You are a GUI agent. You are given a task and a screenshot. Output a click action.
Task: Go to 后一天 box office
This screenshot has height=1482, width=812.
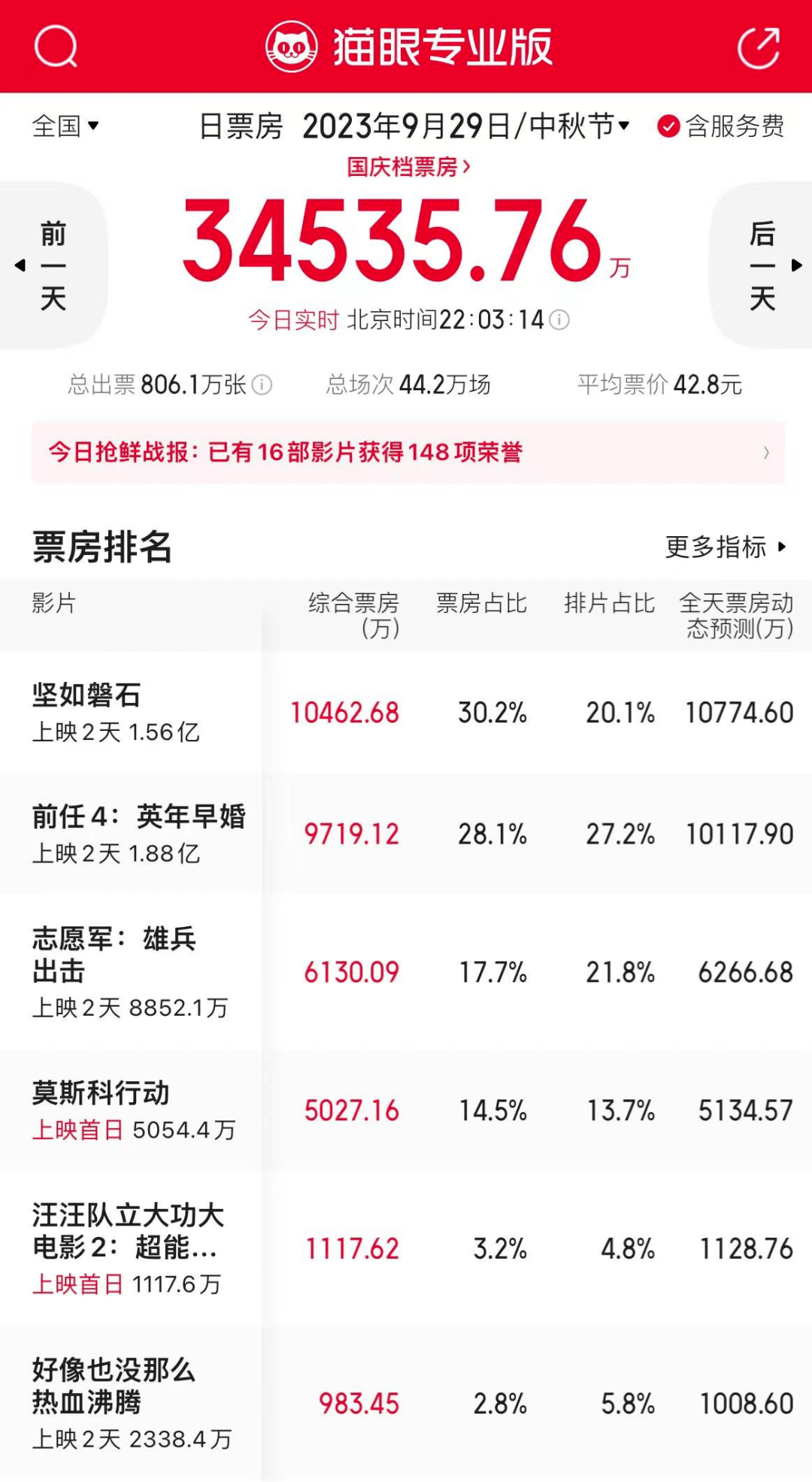[762, 265]
